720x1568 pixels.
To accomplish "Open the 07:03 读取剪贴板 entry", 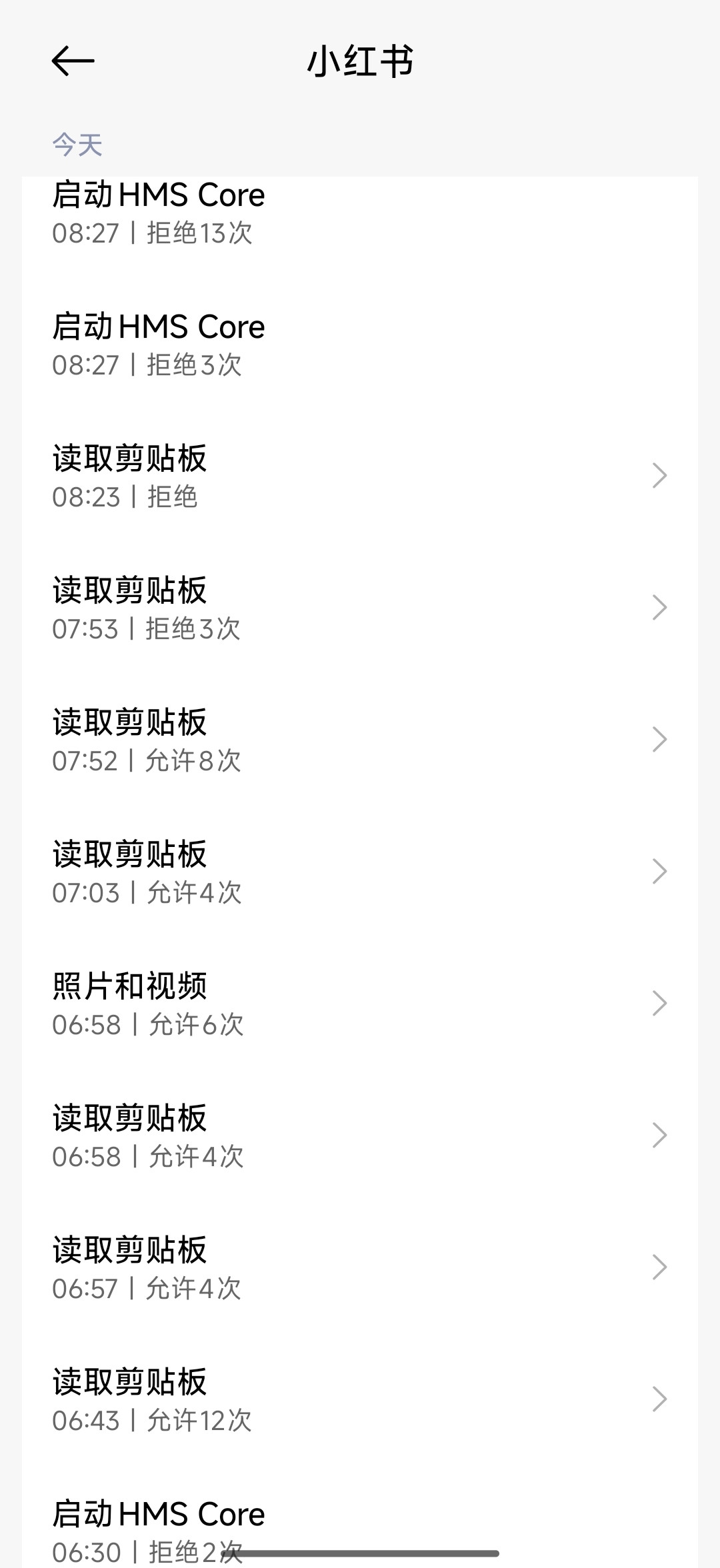I will click(x=360, y=872).
